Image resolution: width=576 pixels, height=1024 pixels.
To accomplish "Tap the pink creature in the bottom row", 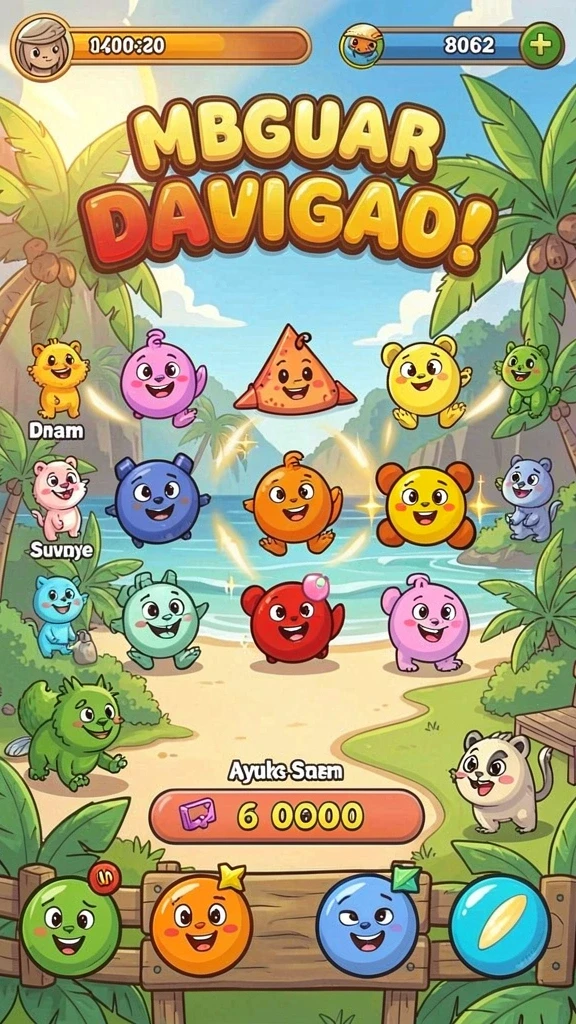I will 425,624.
